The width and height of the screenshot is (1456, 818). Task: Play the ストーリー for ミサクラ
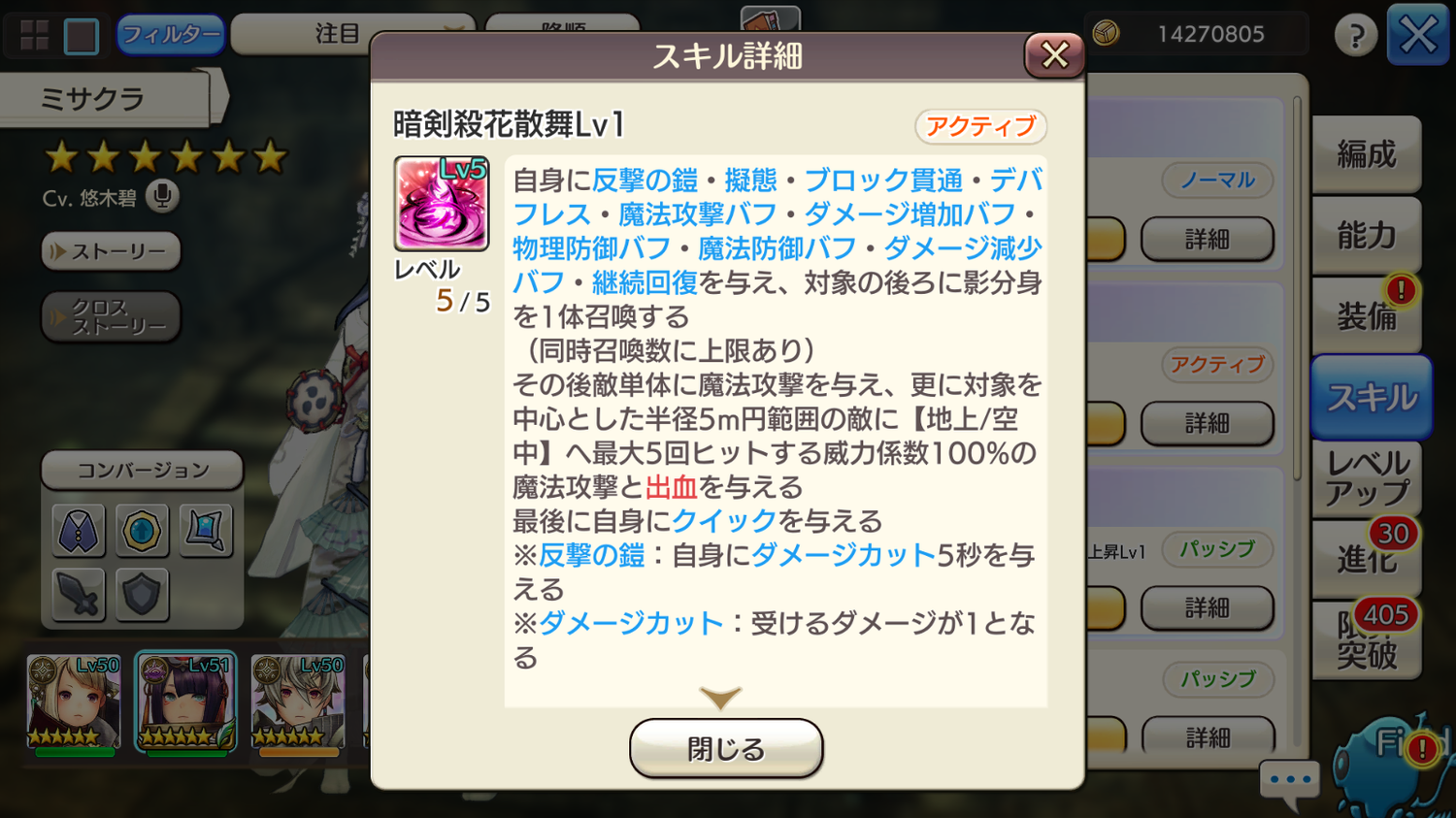[x=111, y=251]
